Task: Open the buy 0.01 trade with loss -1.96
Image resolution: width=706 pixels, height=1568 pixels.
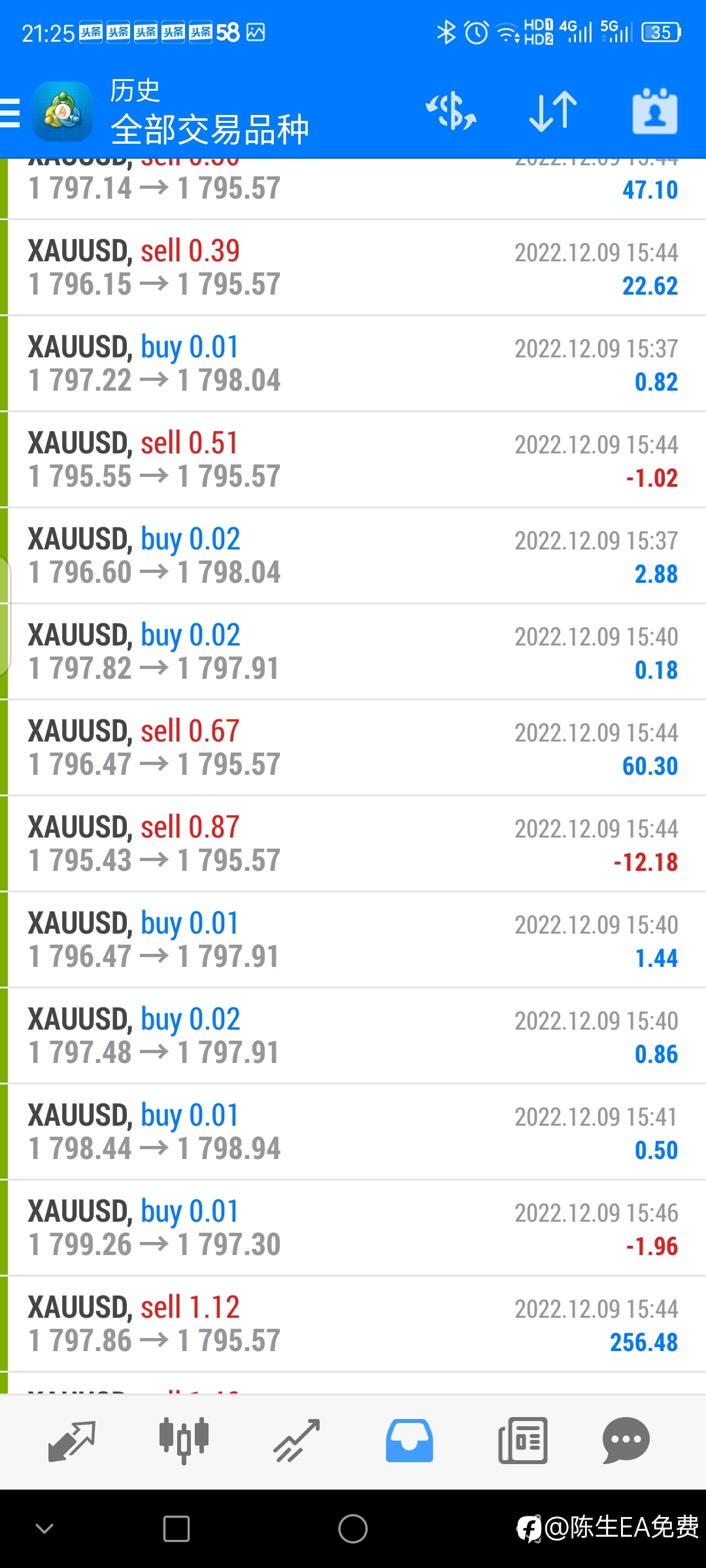Action: click(353, 1228)
